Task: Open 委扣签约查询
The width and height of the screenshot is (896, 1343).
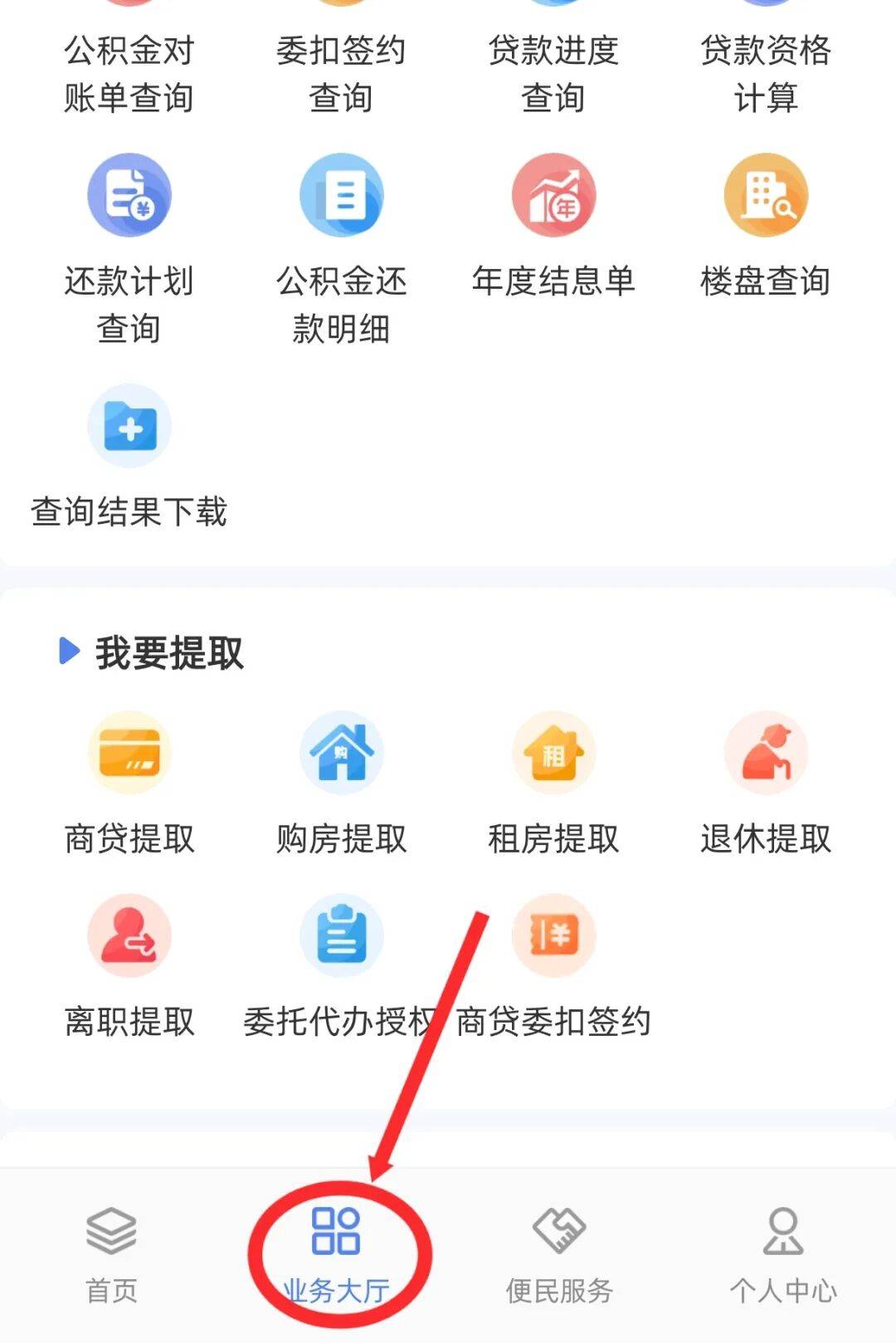Action: tap(341, 73)
